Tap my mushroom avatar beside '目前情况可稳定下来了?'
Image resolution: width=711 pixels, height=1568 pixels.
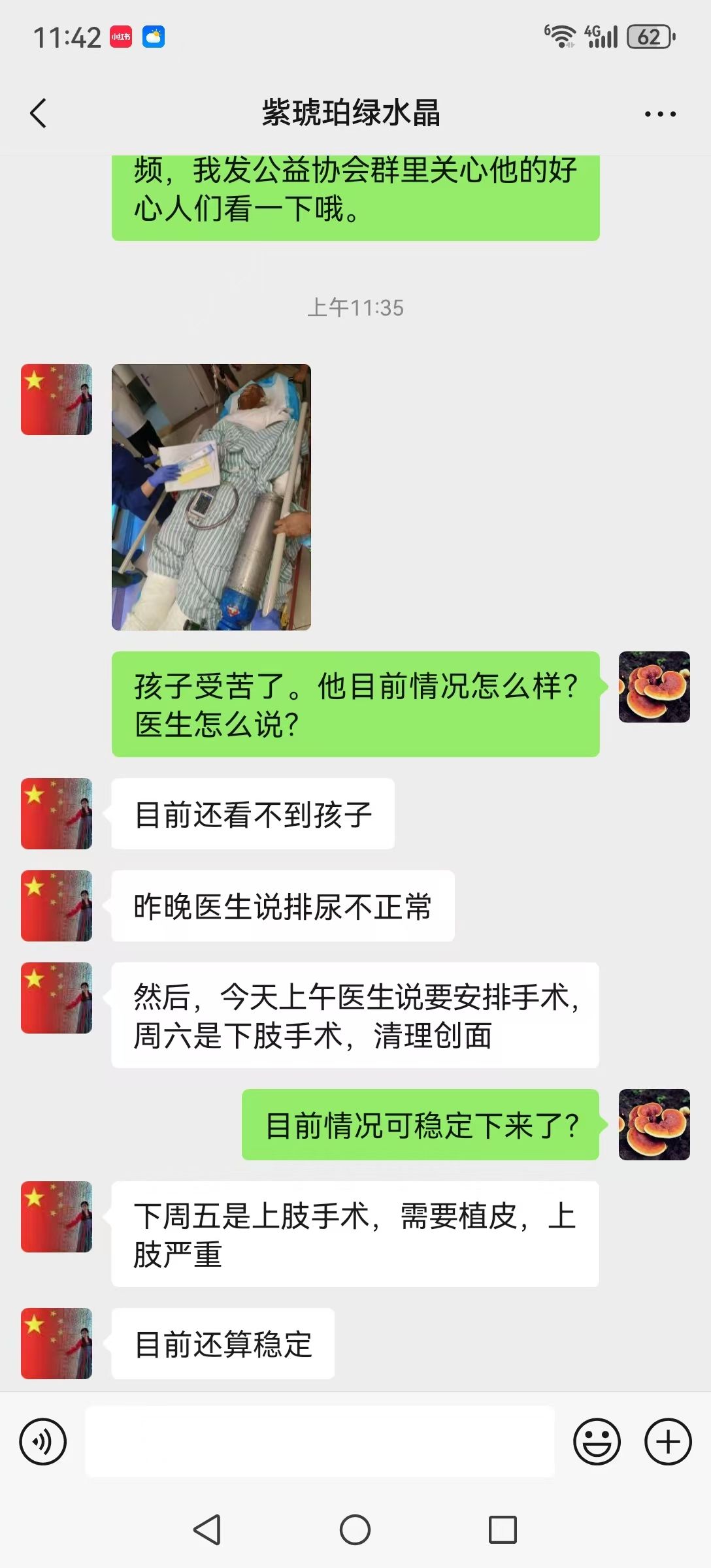(654, 1124)
